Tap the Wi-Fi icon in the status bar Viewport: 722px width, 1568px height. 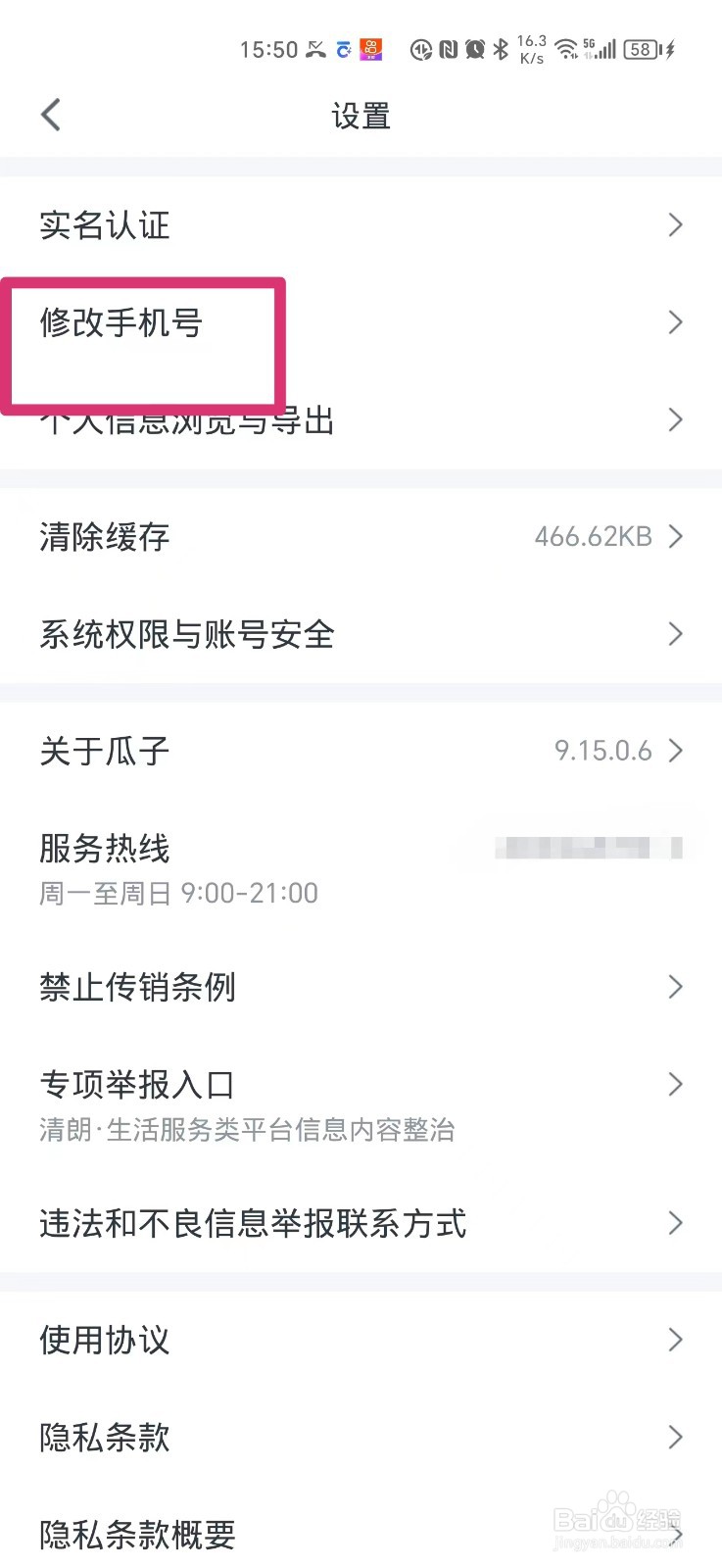563,49
